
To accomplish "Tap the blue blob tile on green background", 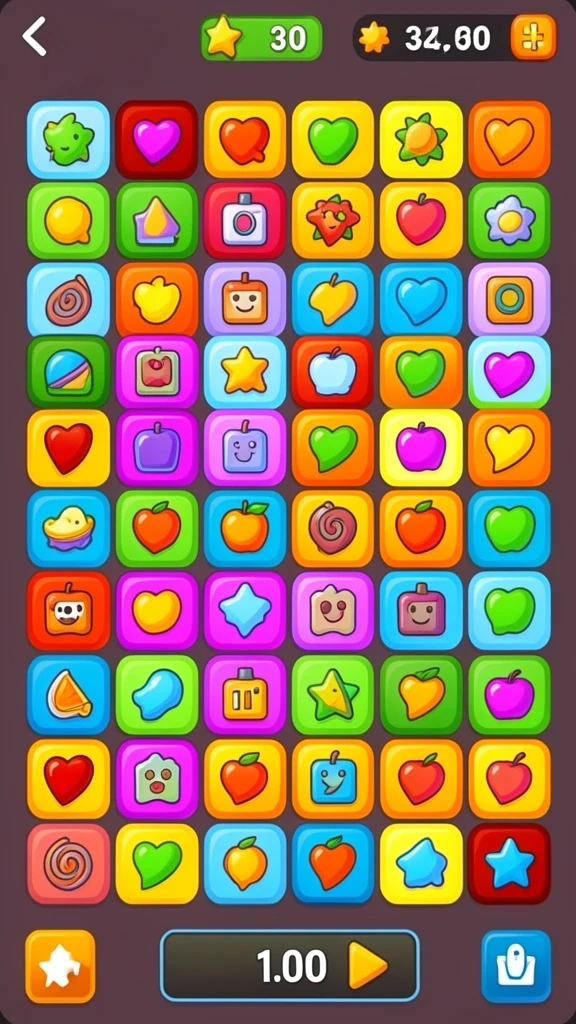I will click(157, 695).
